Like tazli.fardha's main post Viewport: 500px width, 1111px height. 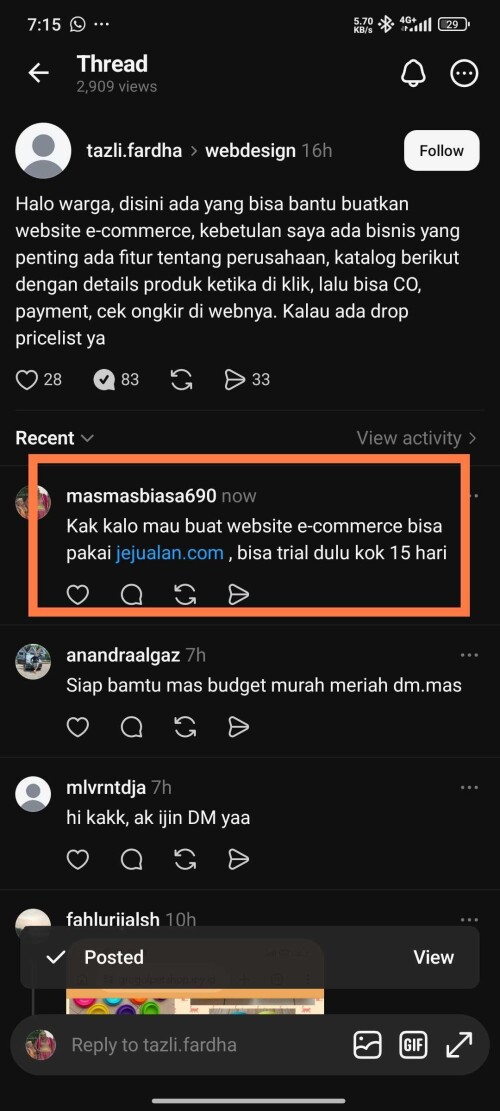(27, 380)
